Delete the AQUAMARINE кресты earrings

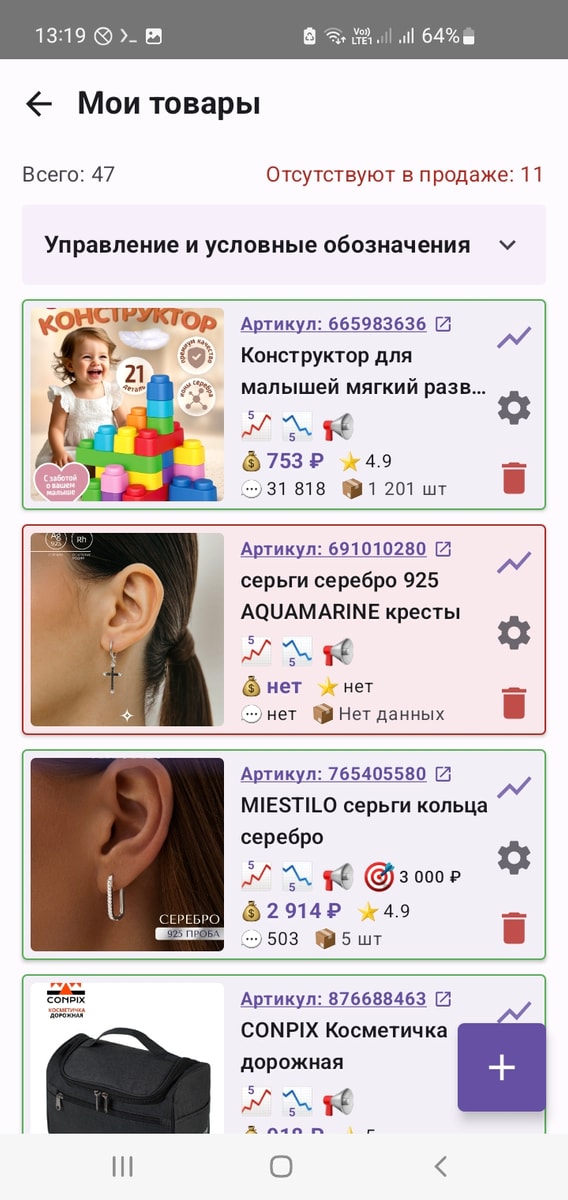tap(514, 702)
